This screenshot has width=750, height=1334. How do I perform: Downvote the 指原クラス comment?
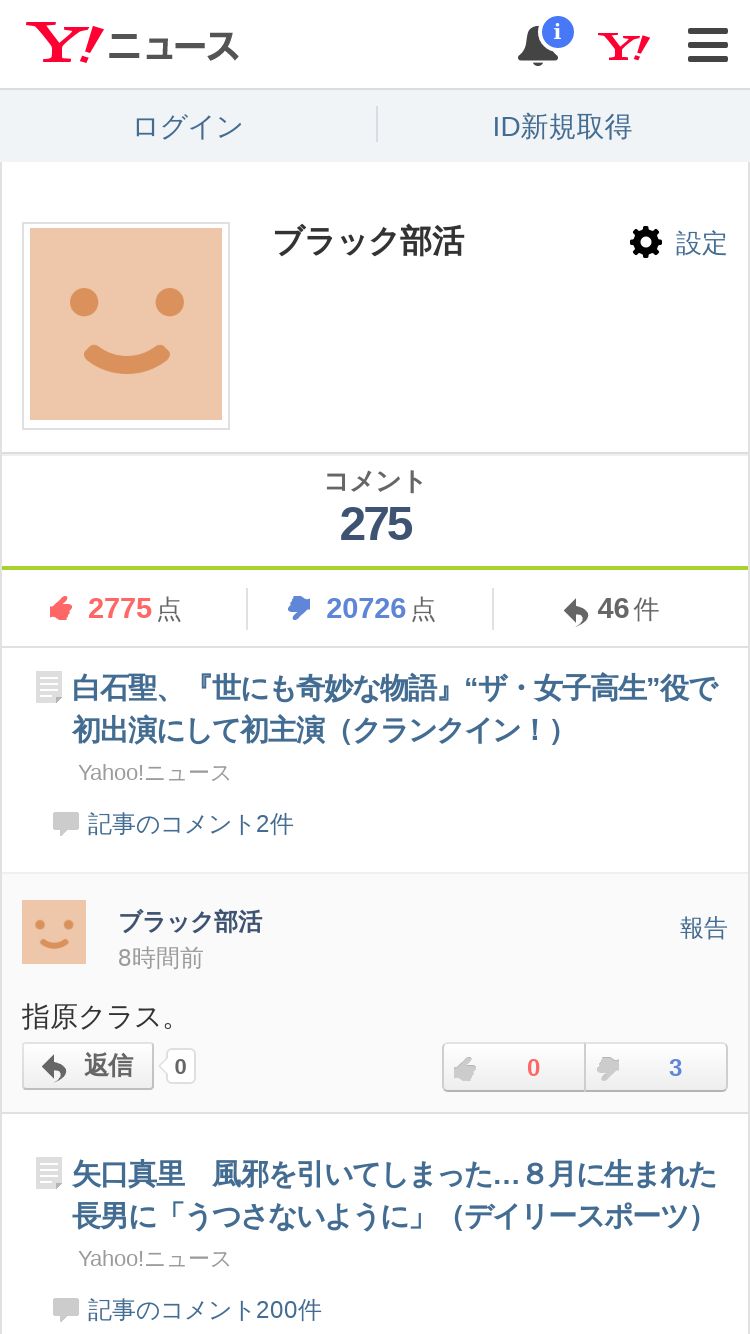pyautogui.click(x=656, y=1067)
